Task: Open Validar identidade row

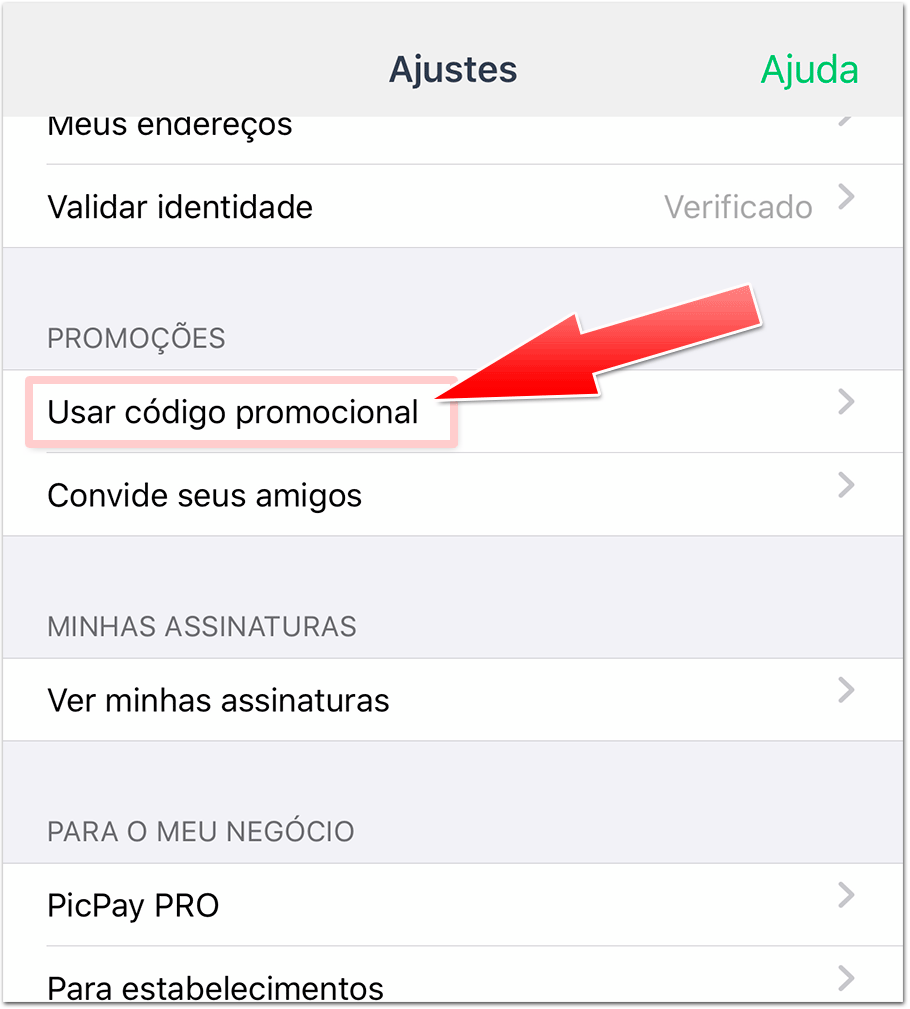Action: pyautogui.click(x=180, y=206)
